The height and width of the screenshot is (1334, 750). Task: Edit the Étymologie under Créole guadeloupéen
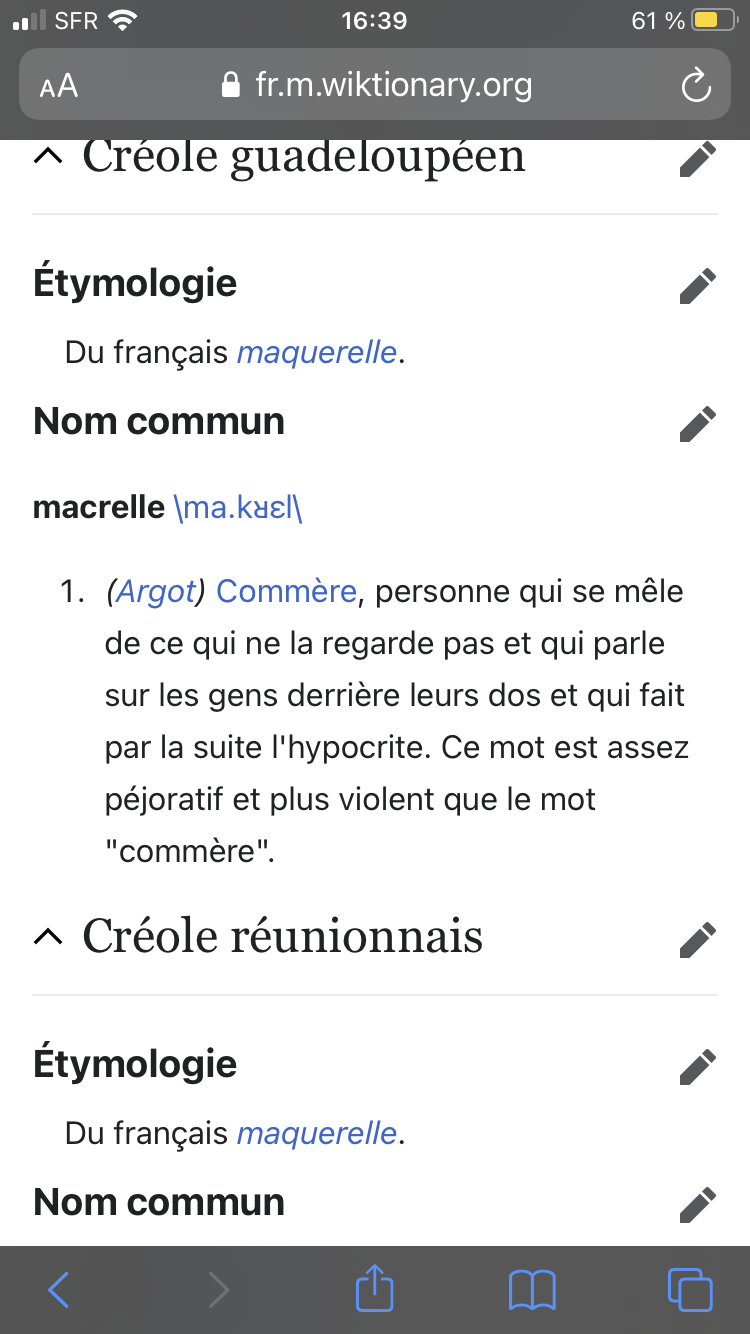697,285
